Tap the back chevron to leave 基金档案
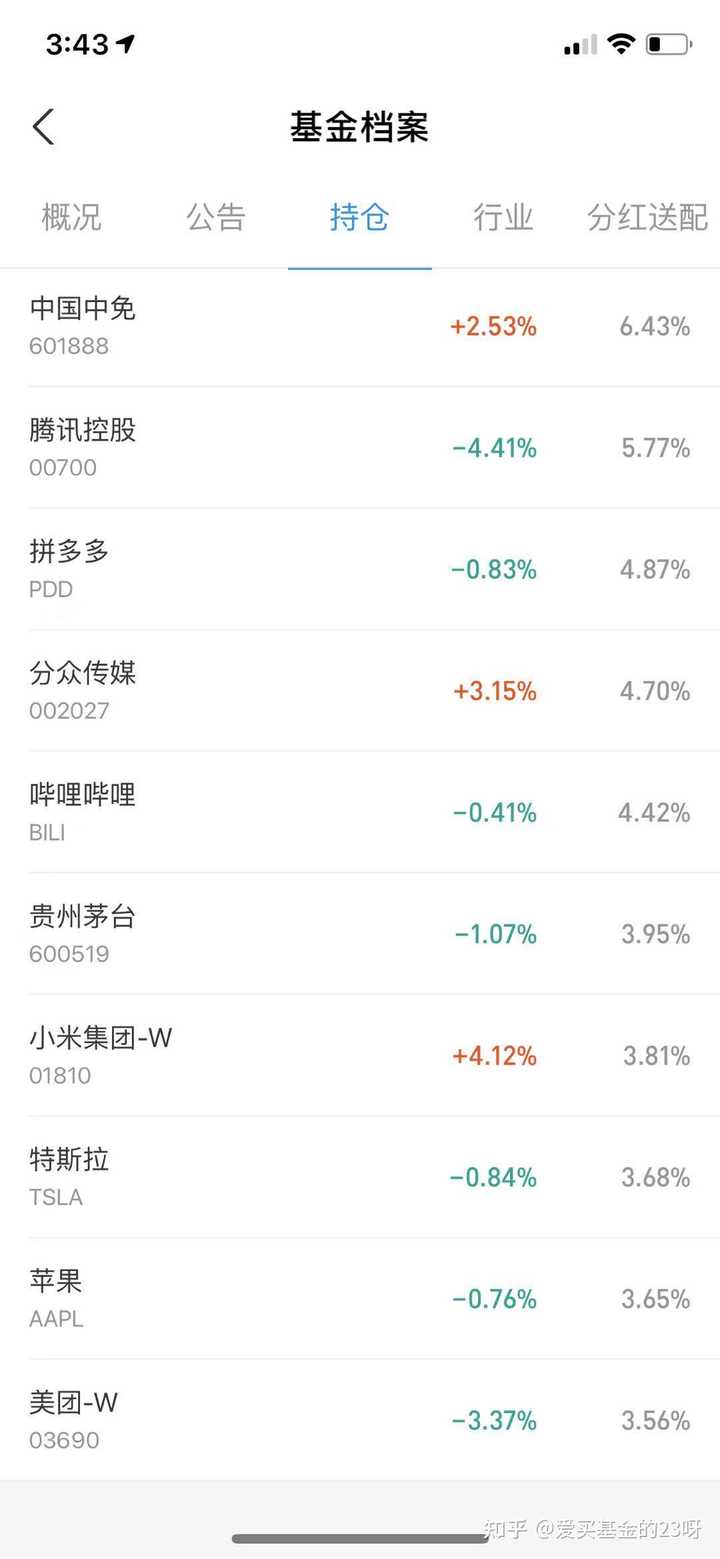Image resolution: width=720 pixels, height=1559 pixels. pos(42,127)
